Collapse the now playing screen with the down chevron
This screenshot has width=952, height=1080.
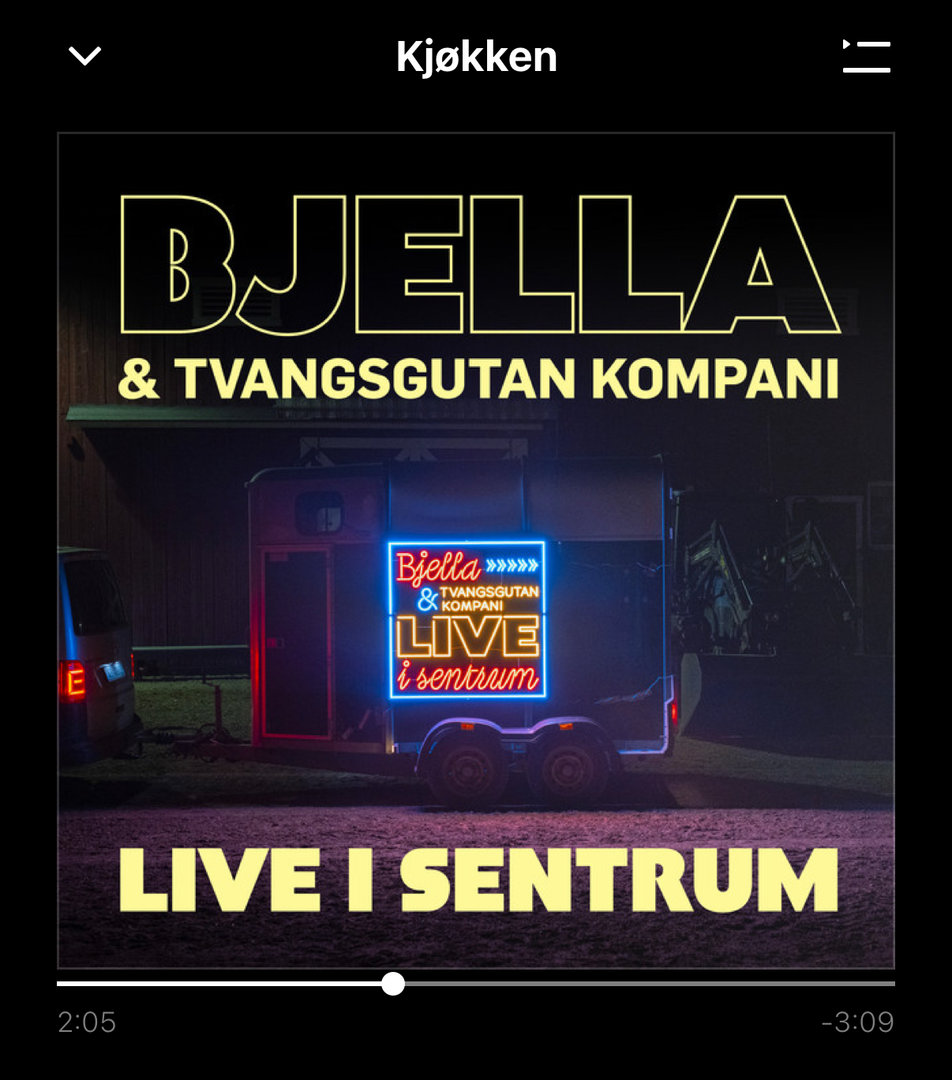pyautogui.click(x=85, y=56)
